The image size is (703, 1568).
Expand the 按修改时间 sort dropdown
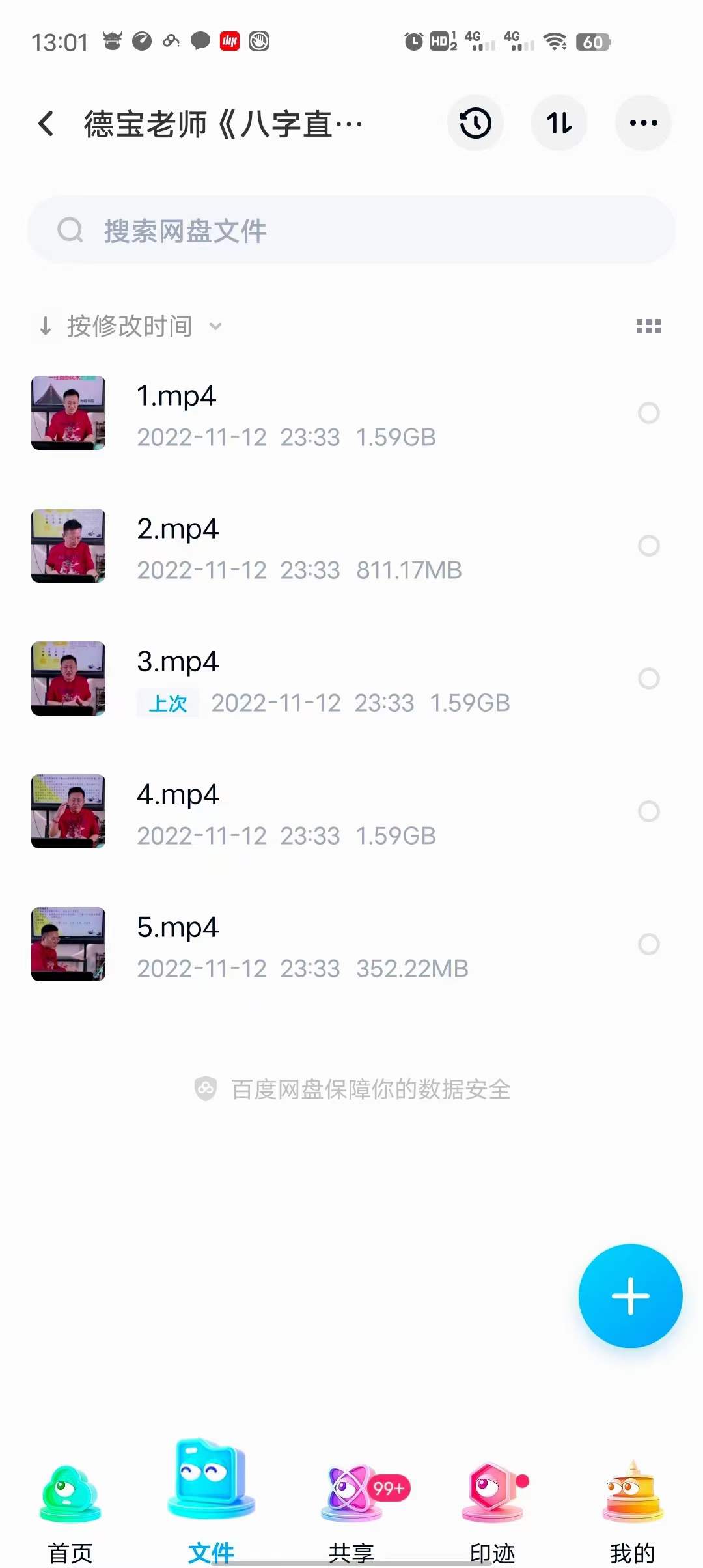(130, 326)
